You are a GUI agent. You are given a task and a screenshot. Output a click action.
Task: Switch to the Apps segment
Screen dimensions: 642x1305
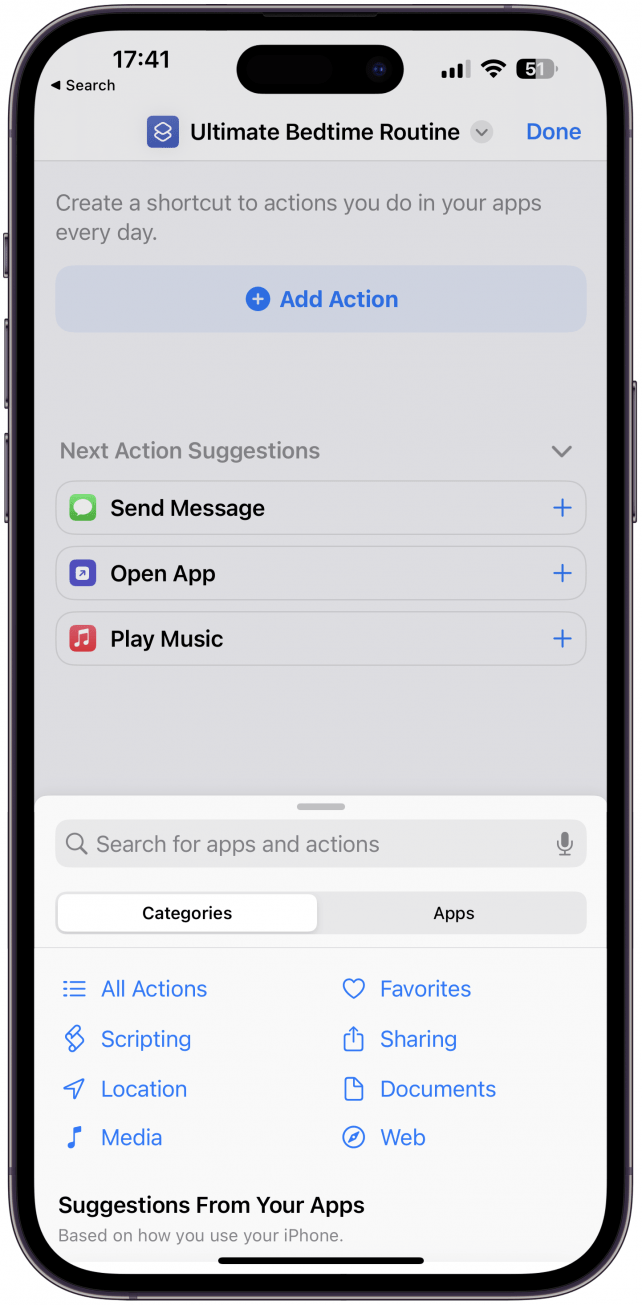tap(453, 913)
